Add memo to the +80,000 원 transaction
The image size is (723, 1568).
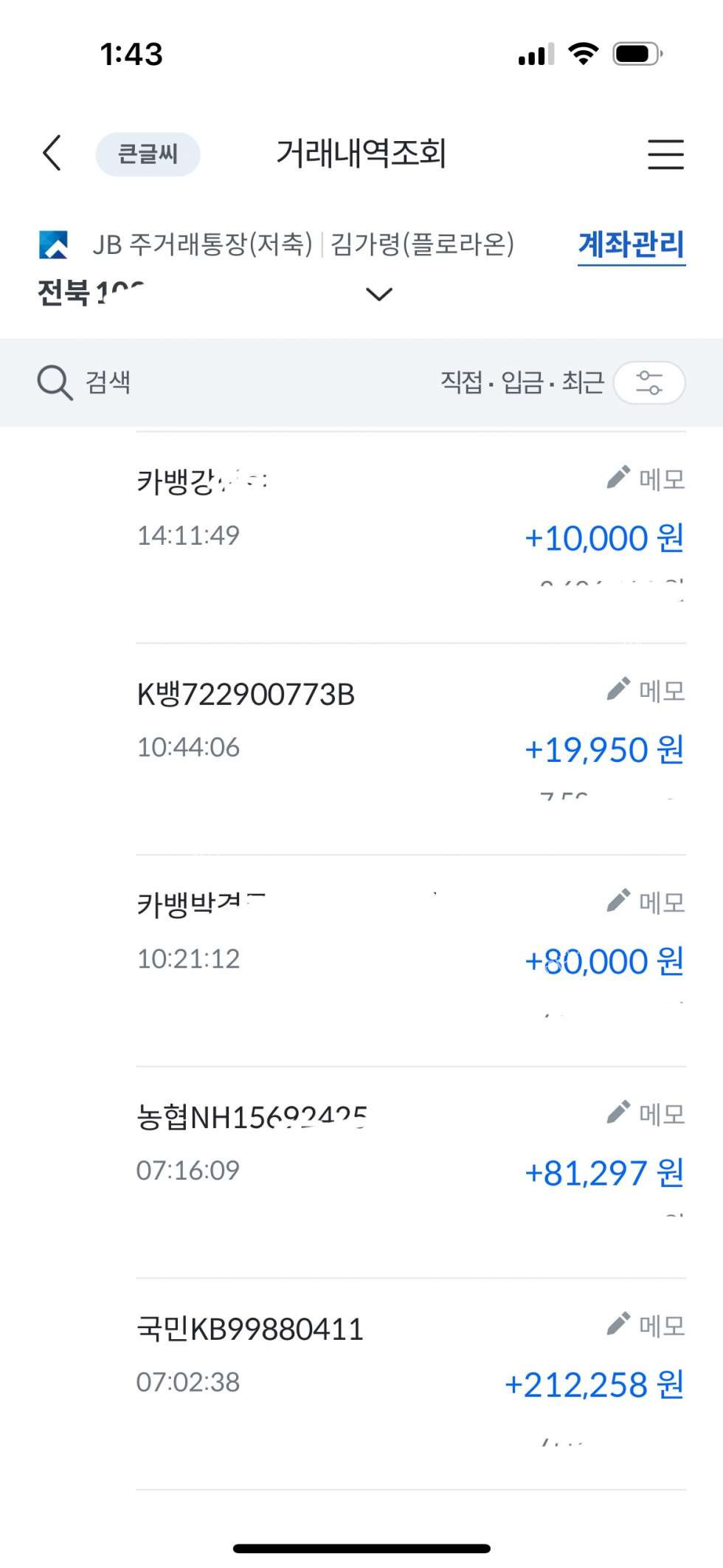tap(646, 902)
